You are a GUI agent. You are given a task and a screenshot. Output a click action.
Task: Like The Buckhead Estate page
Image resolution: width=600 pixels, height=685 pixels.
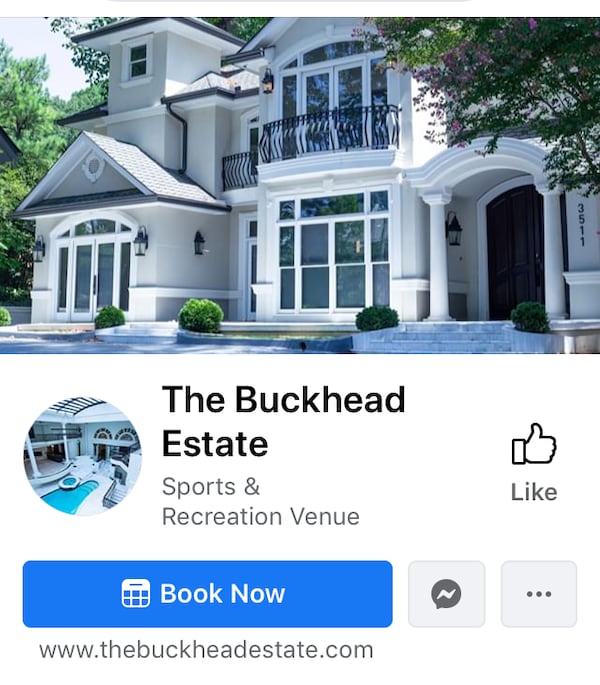[x=533, y=461]
